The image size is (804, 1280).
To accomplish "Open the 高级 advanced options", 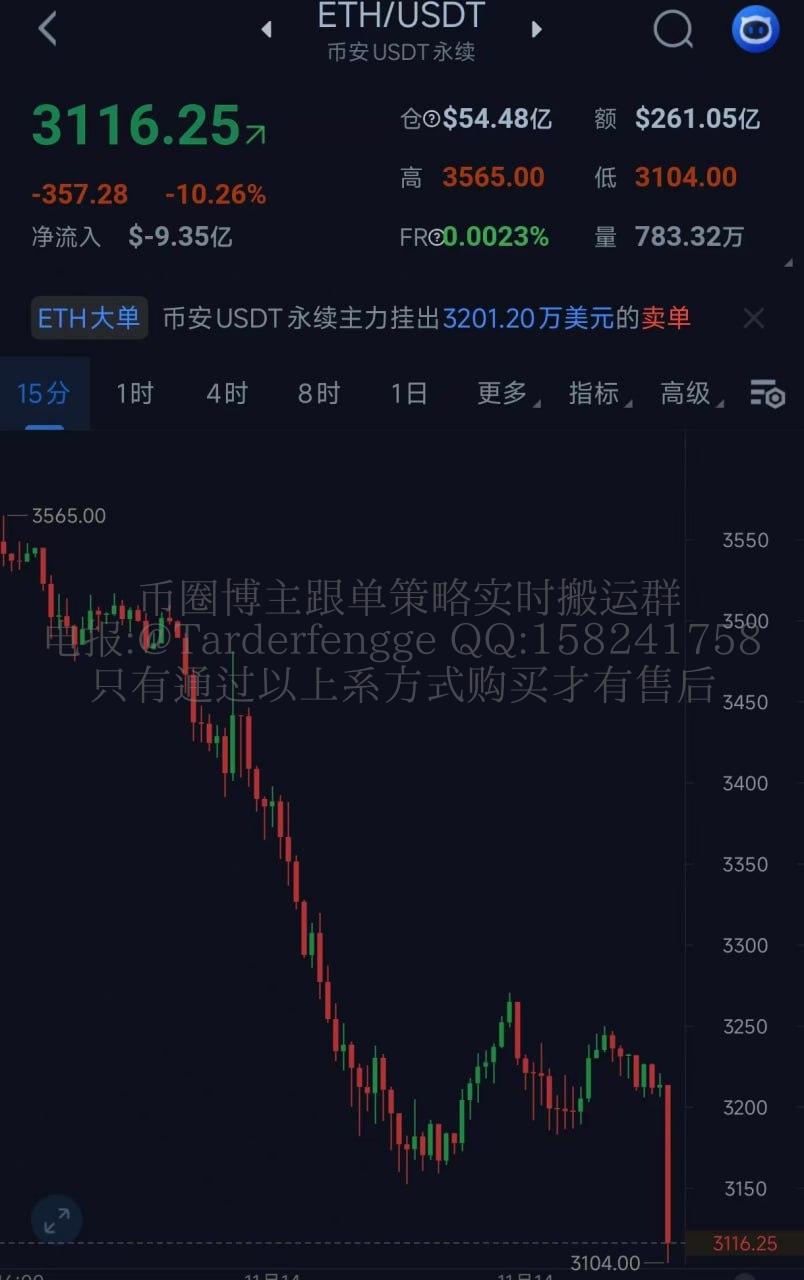I will (x=689, y=394).
